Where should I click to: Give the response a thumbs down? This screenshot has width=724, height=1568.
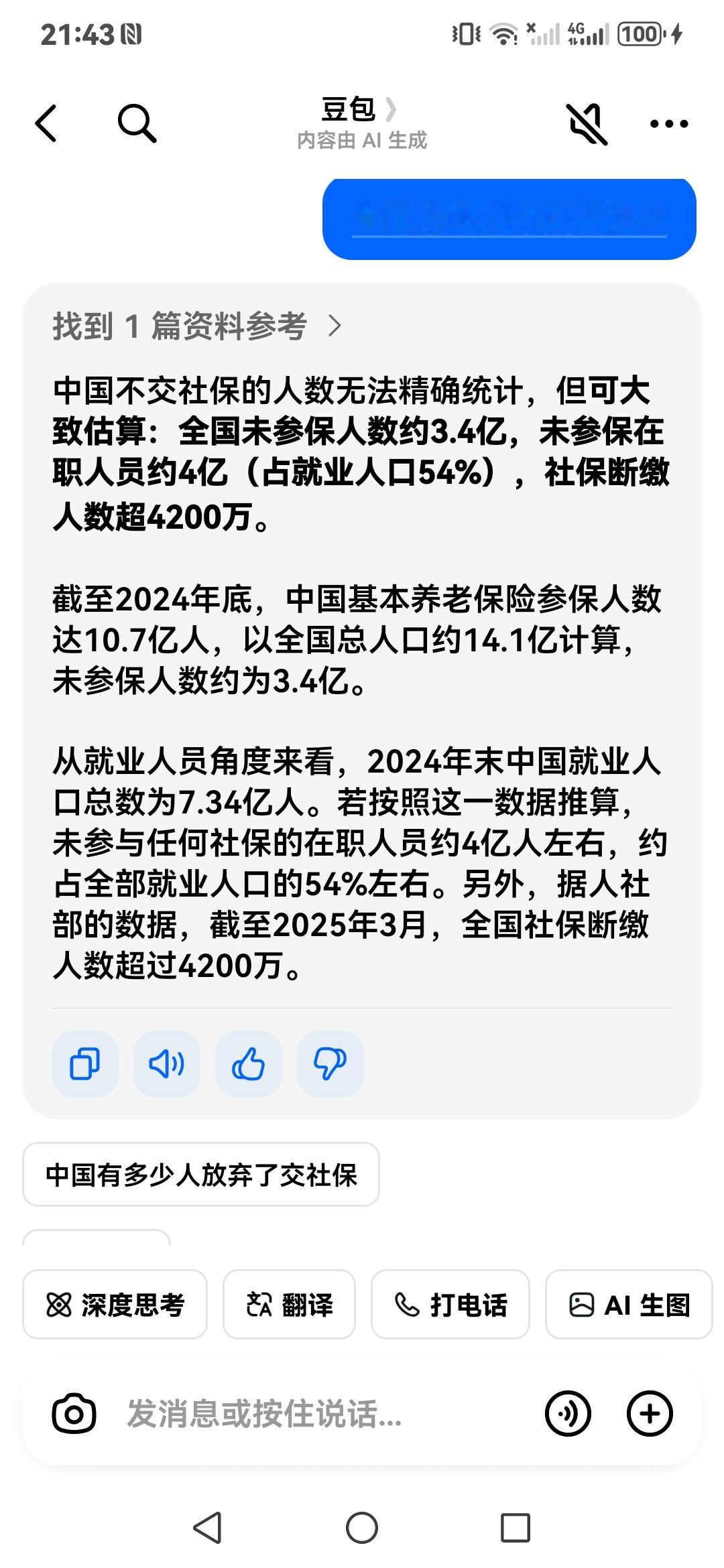[x=330, y=1063]
